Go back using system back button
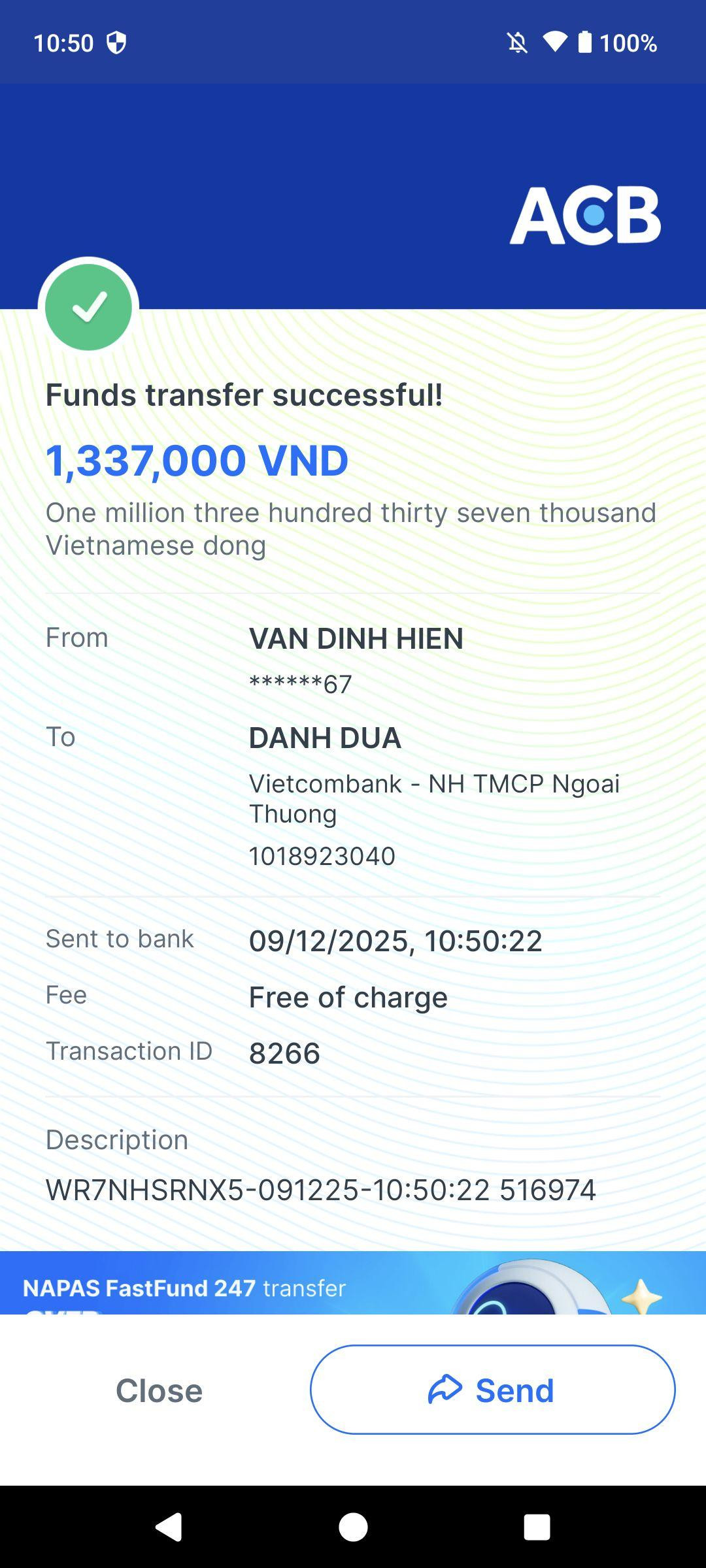Viewport: 706px width, 1568px height. coord(169,1527)
